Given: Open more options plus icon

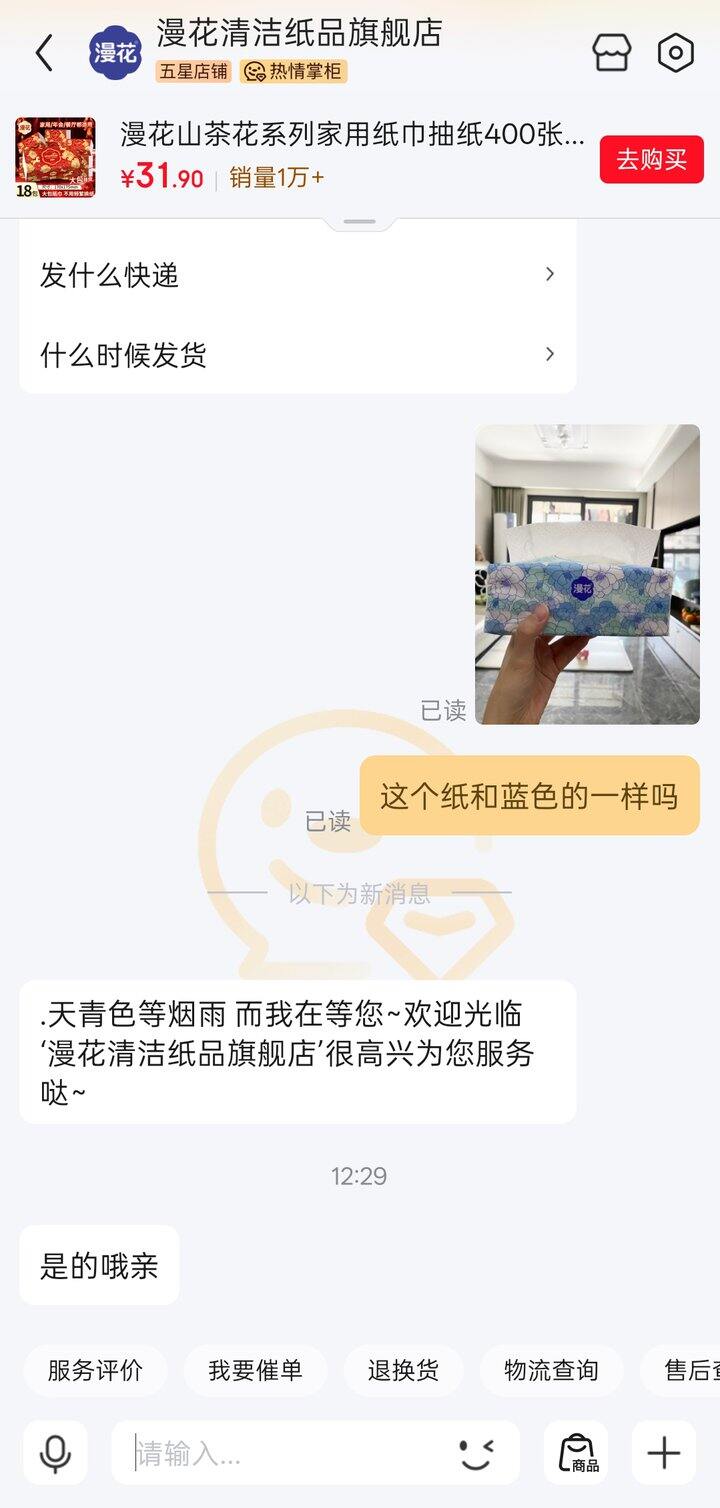Looking at the screenshot, I should (664, 1452).
